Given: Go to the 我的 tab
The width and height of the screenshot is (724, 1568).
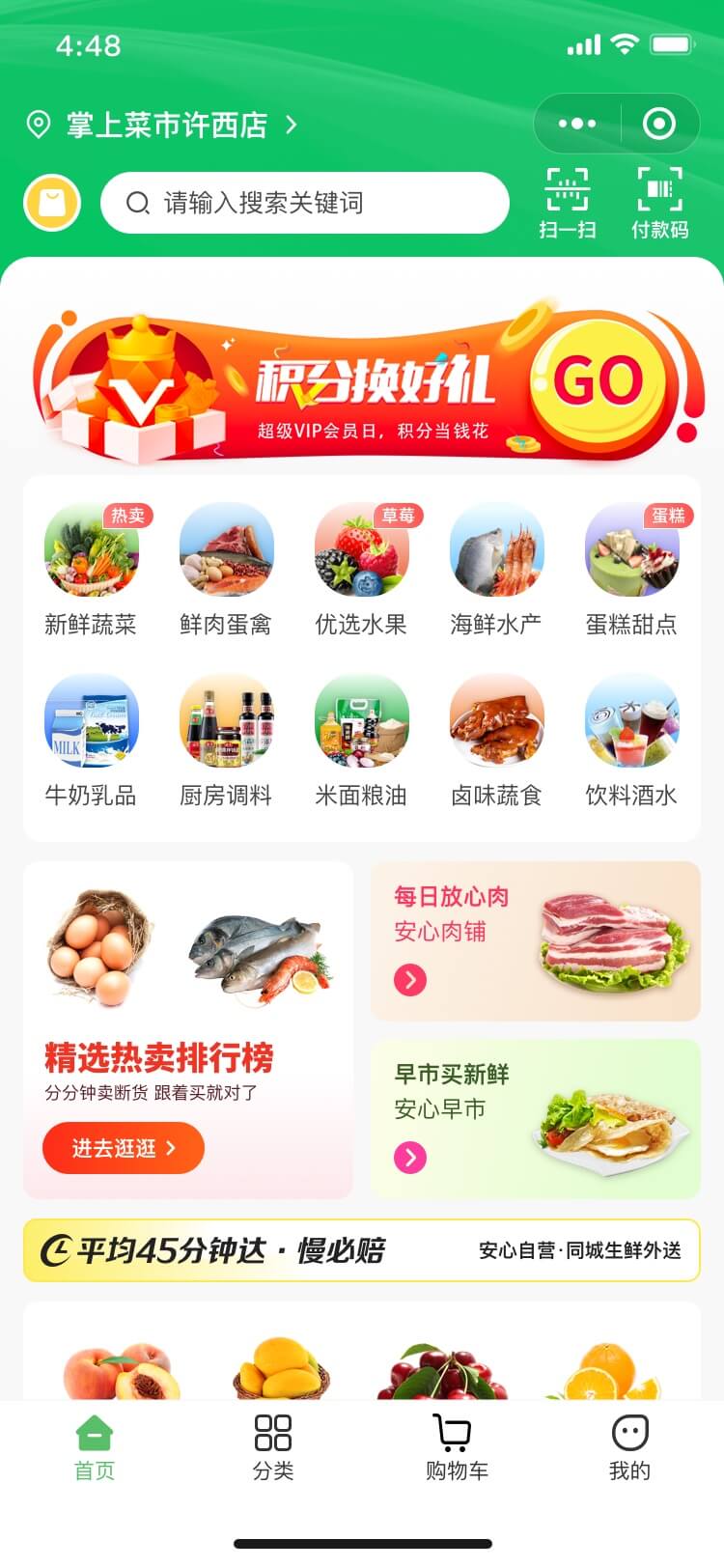Looking at the screenshot, I should pyautogui.click(x=629, y=1446).
